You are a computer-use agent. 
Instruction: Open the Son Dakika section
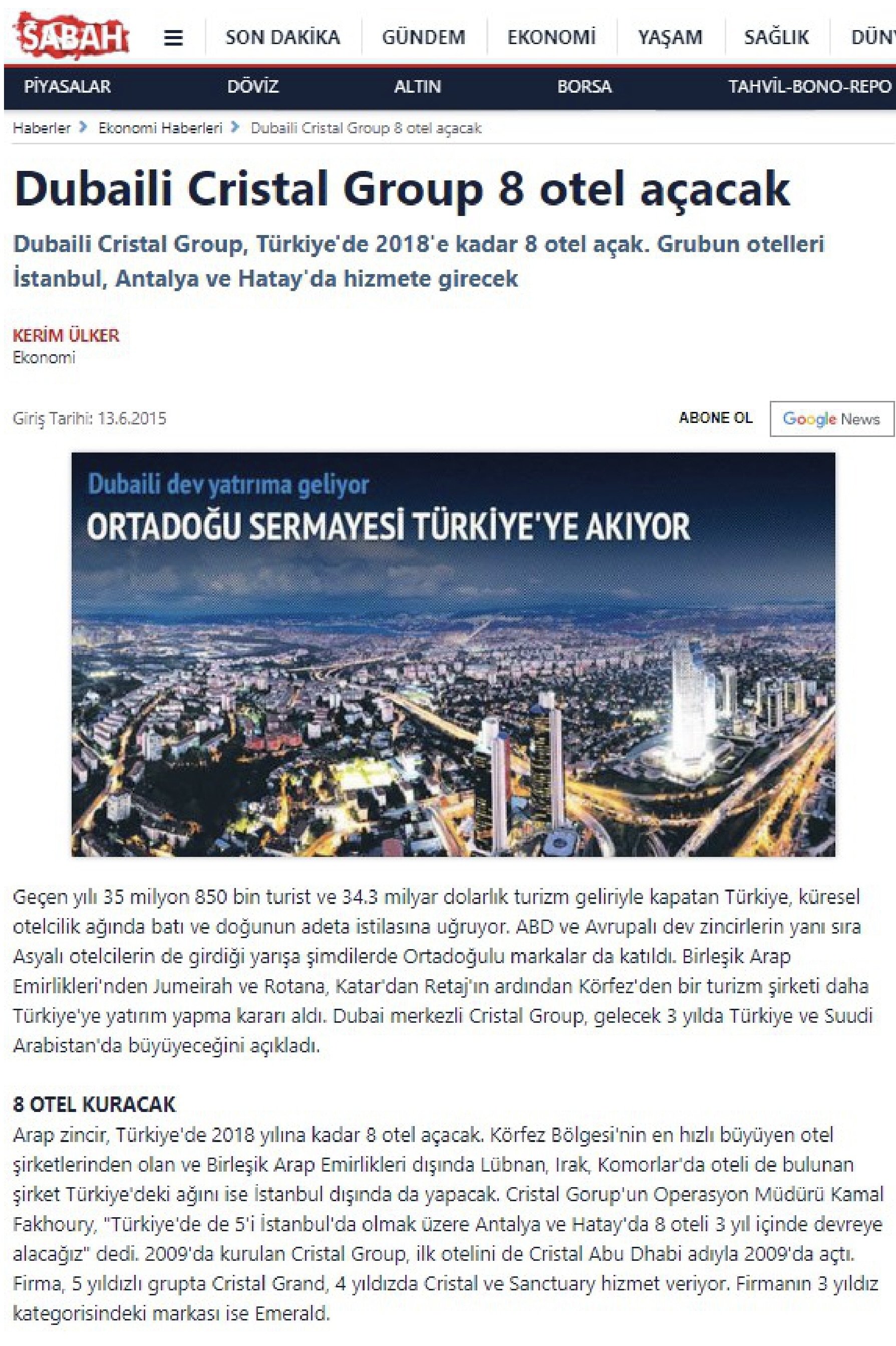point(283,38)
